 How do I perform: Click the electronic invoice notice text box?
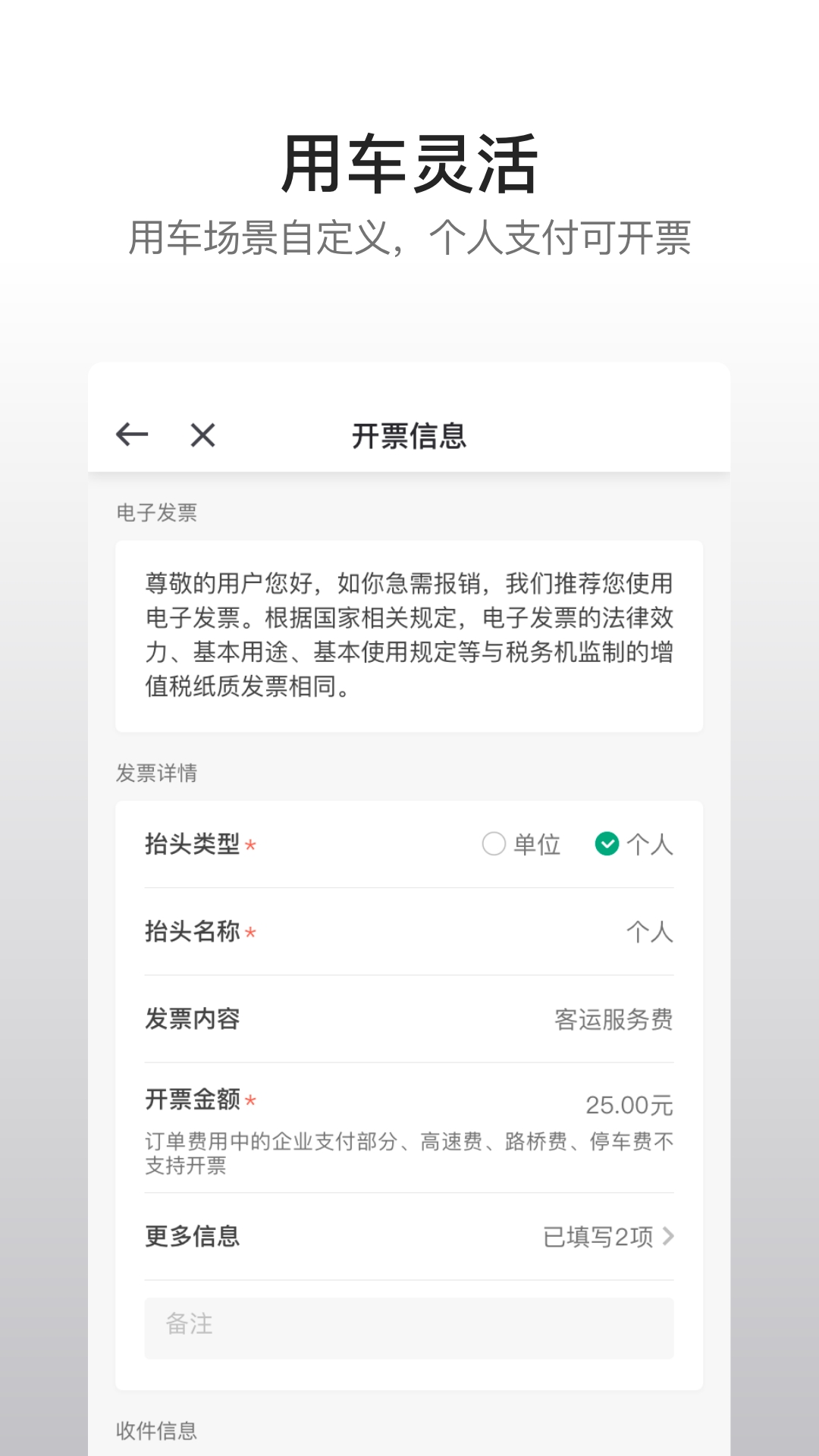(409, 637)
